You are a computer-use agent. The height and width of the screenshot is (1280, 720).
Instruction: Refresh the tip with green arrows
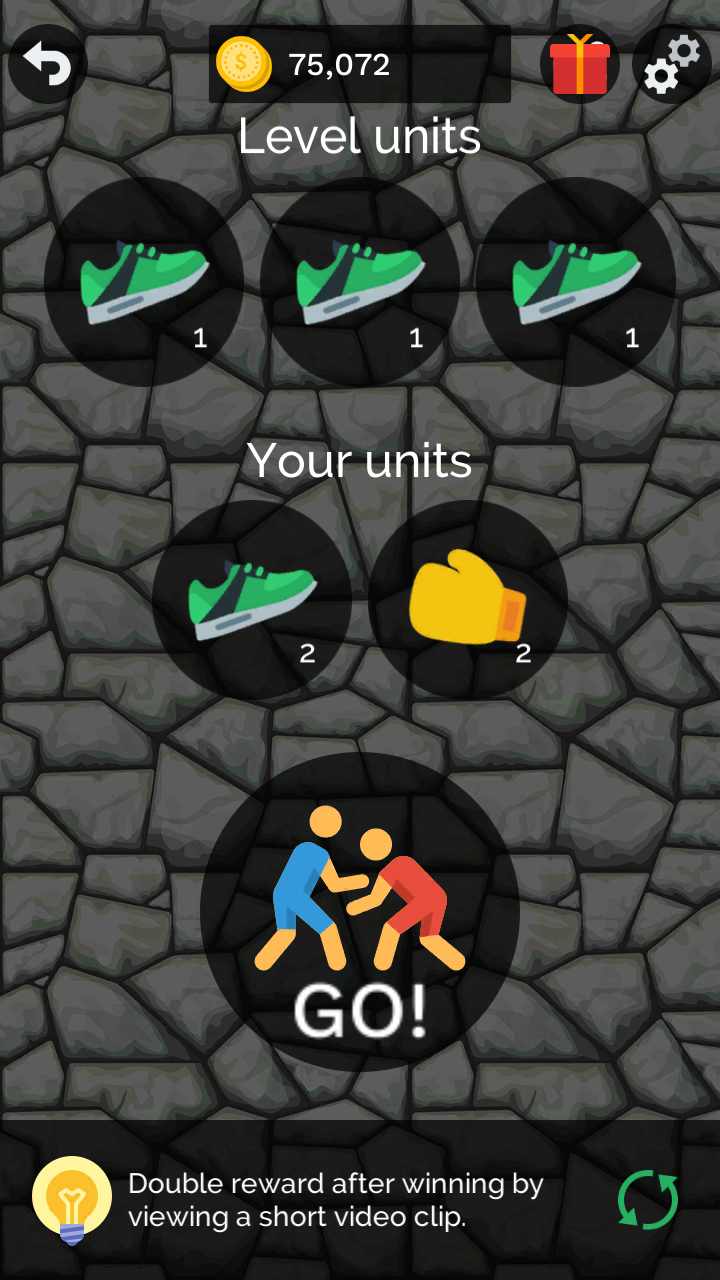point(648,1199)
